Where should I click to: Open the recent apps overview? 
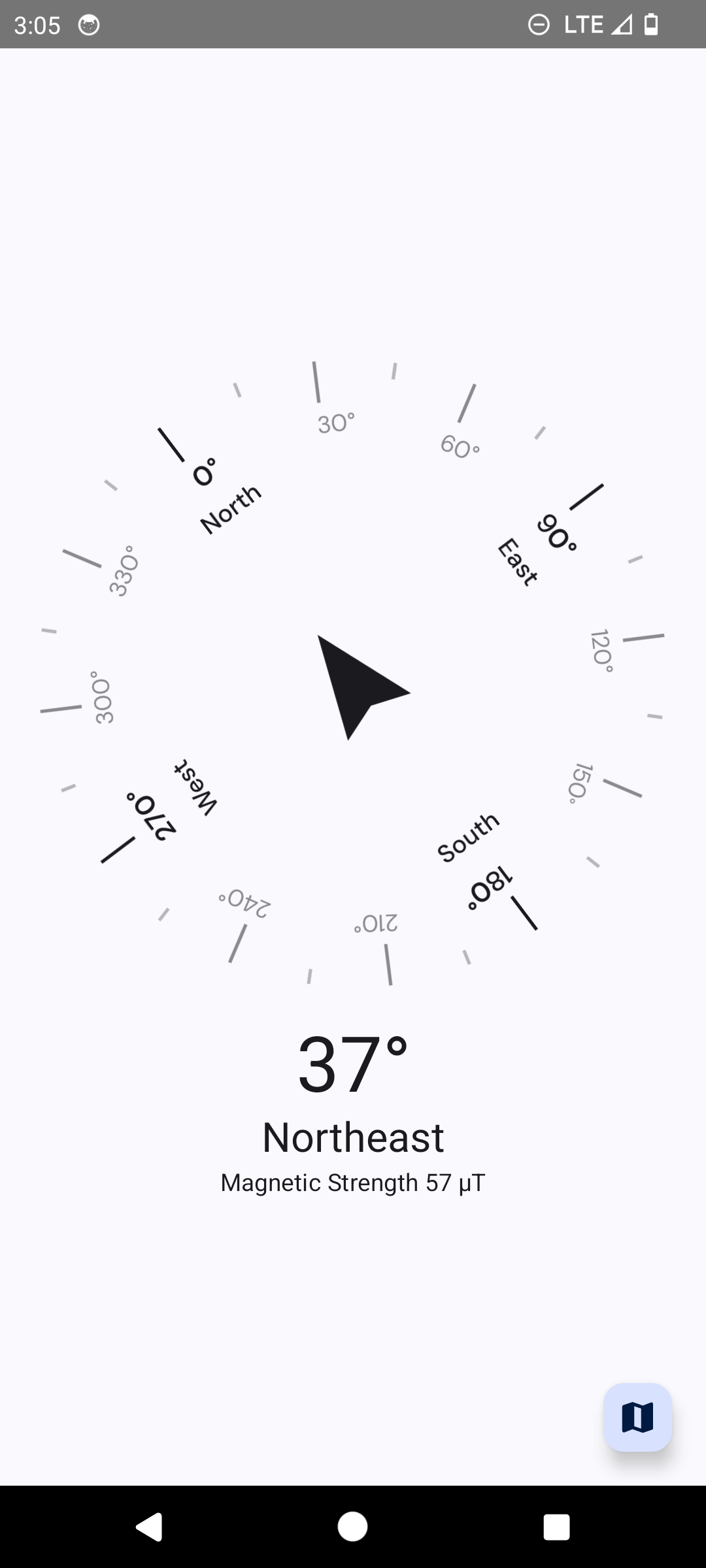[x=556, y=1527]
